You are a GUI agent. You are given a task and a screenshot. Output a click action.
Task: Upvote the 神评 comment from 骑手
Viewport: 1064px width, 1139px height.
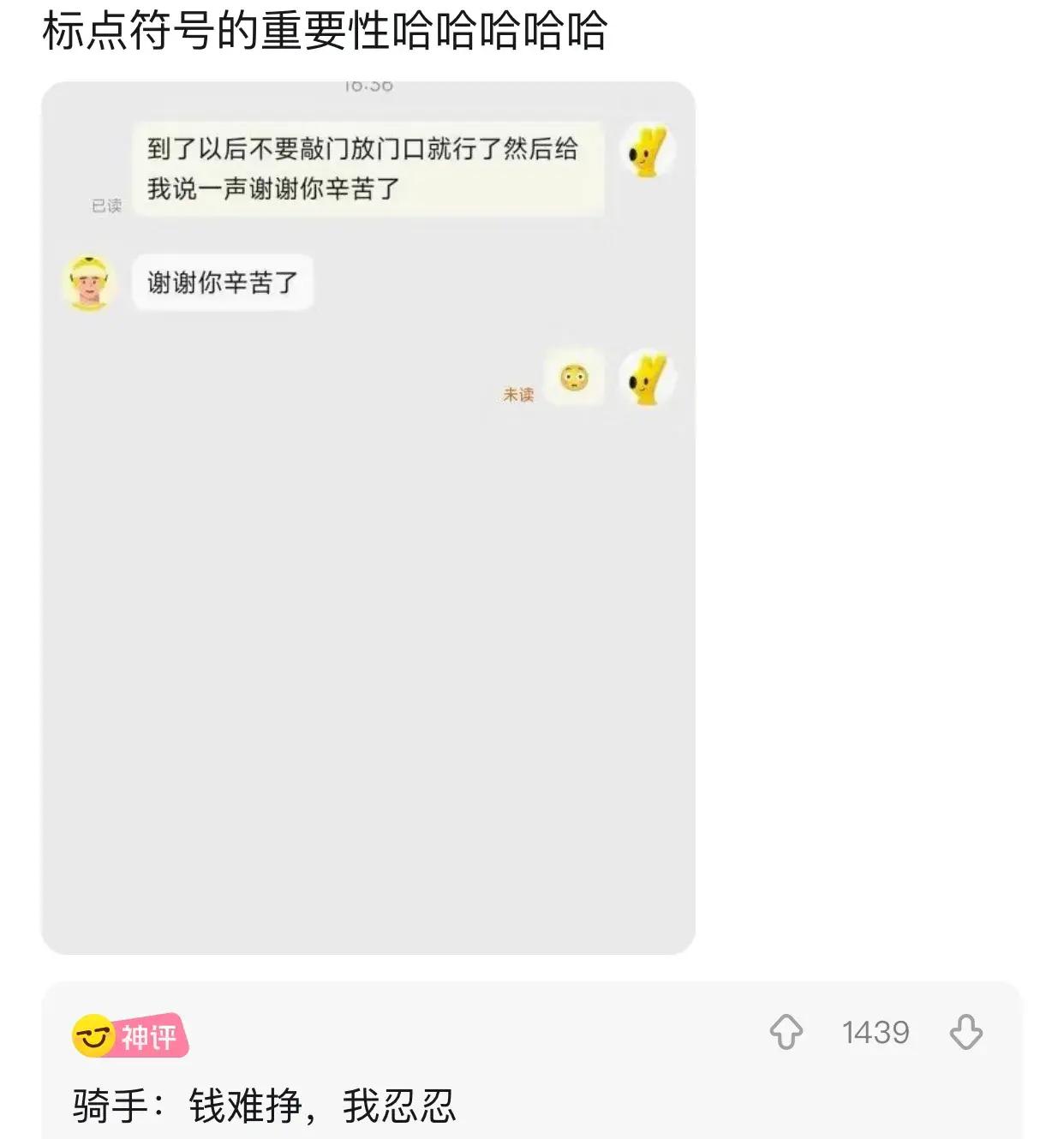[786, 1032]
